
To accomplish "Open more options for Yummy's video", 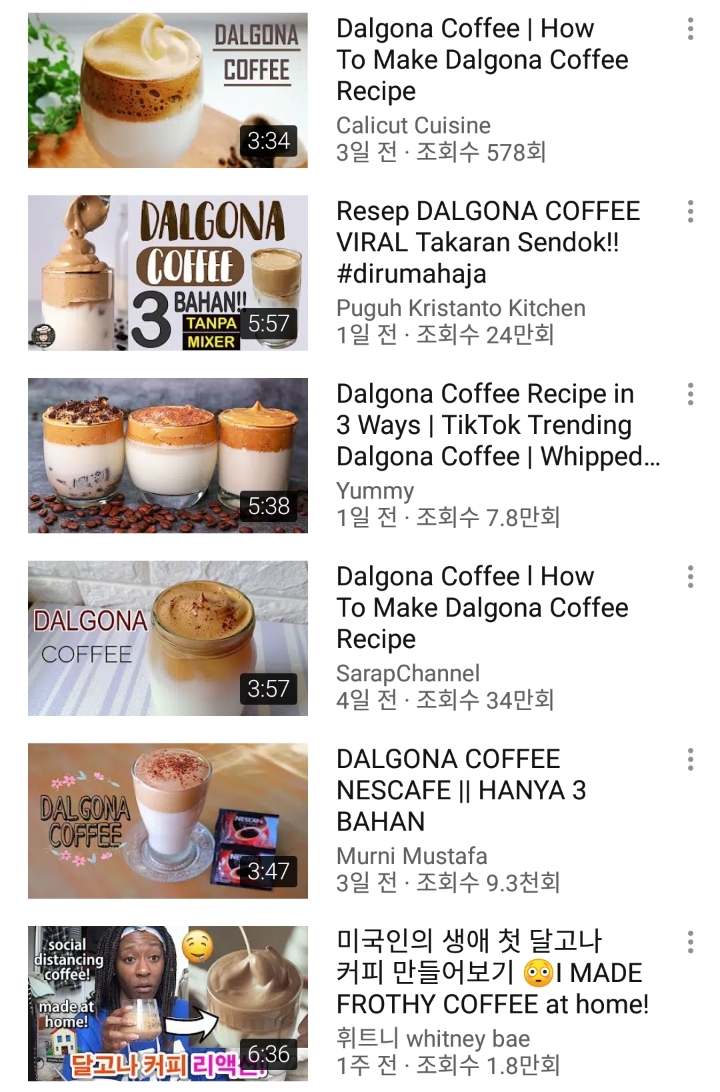I will (x=690, y=394).
